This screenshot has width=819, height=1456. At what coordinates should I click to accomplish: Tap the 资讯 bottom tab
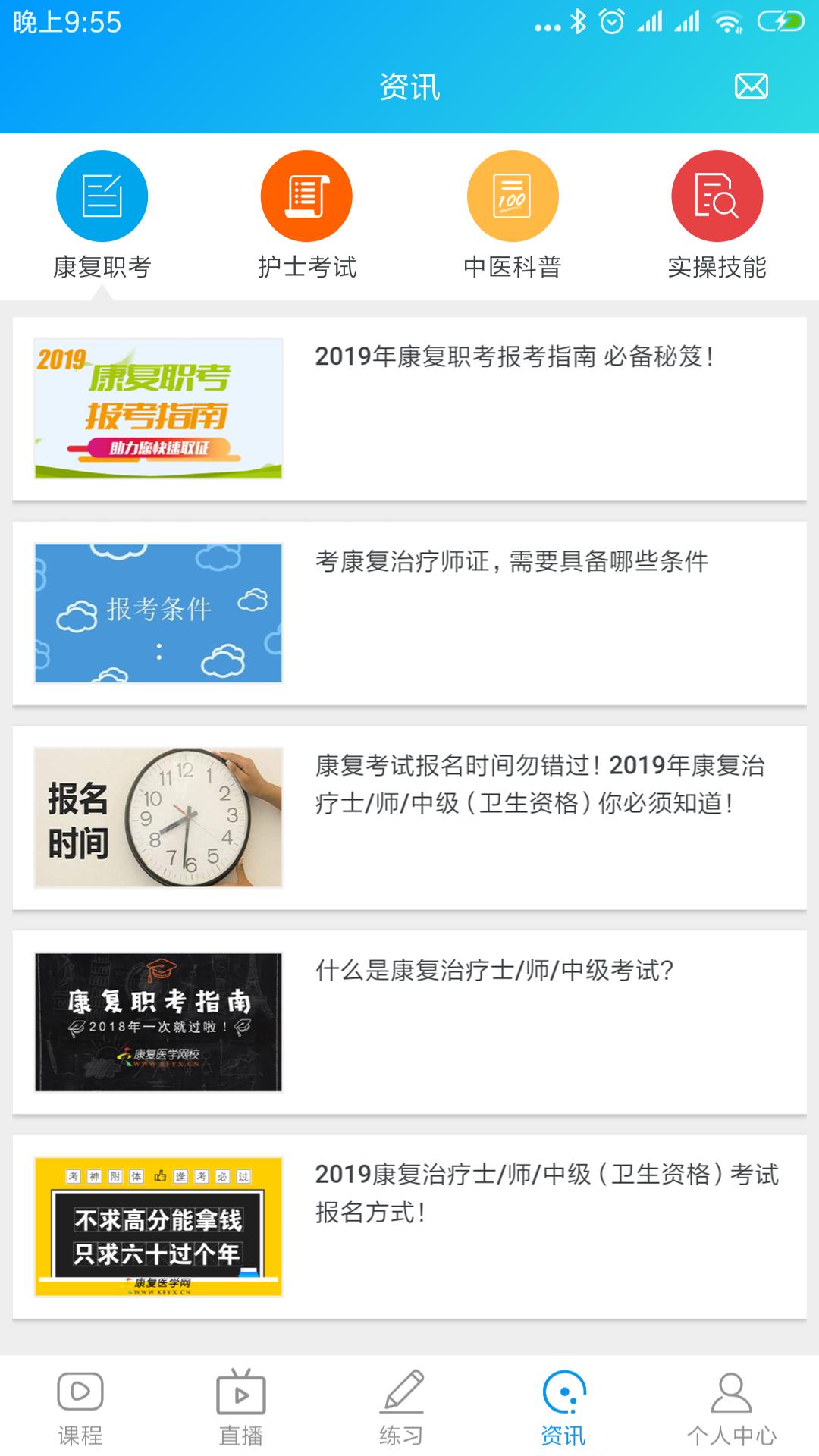pyautogui.click(x=563, y=1407)
